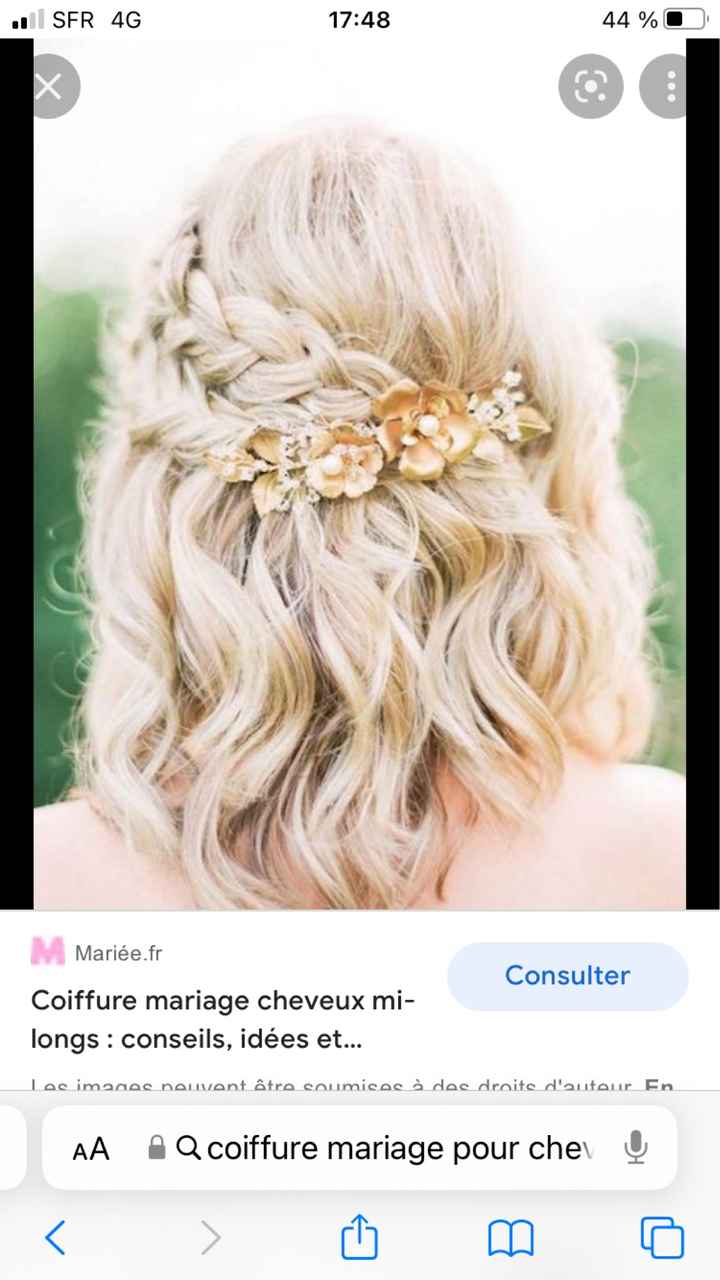Tap the AA text size controls

click(x=91, y=1148)
